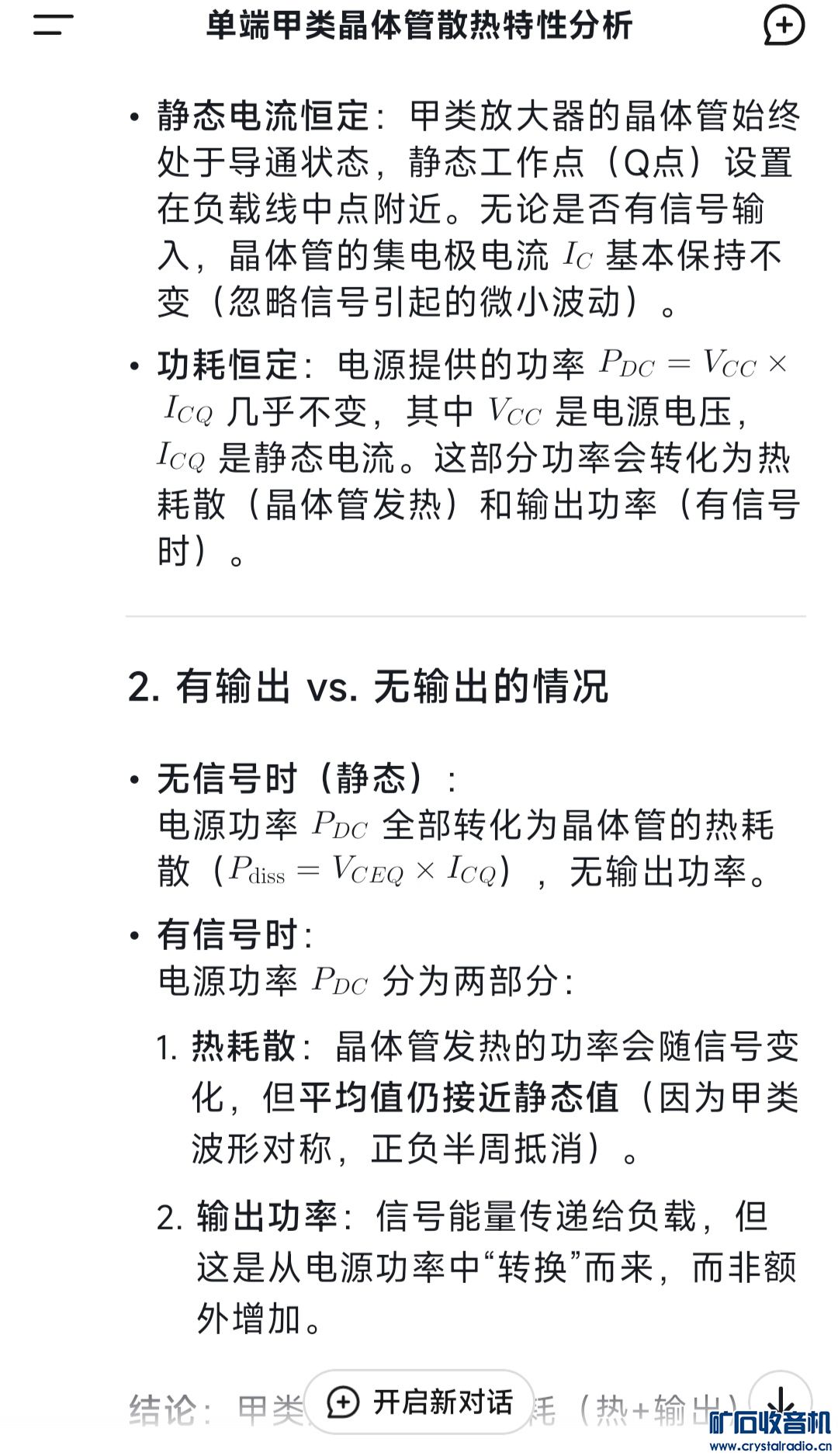The height and width of the screenshot is (1456, 838).
Task: Tap the 开启新对话 button
Action: pyautogui.click(x=420, y=1402)
